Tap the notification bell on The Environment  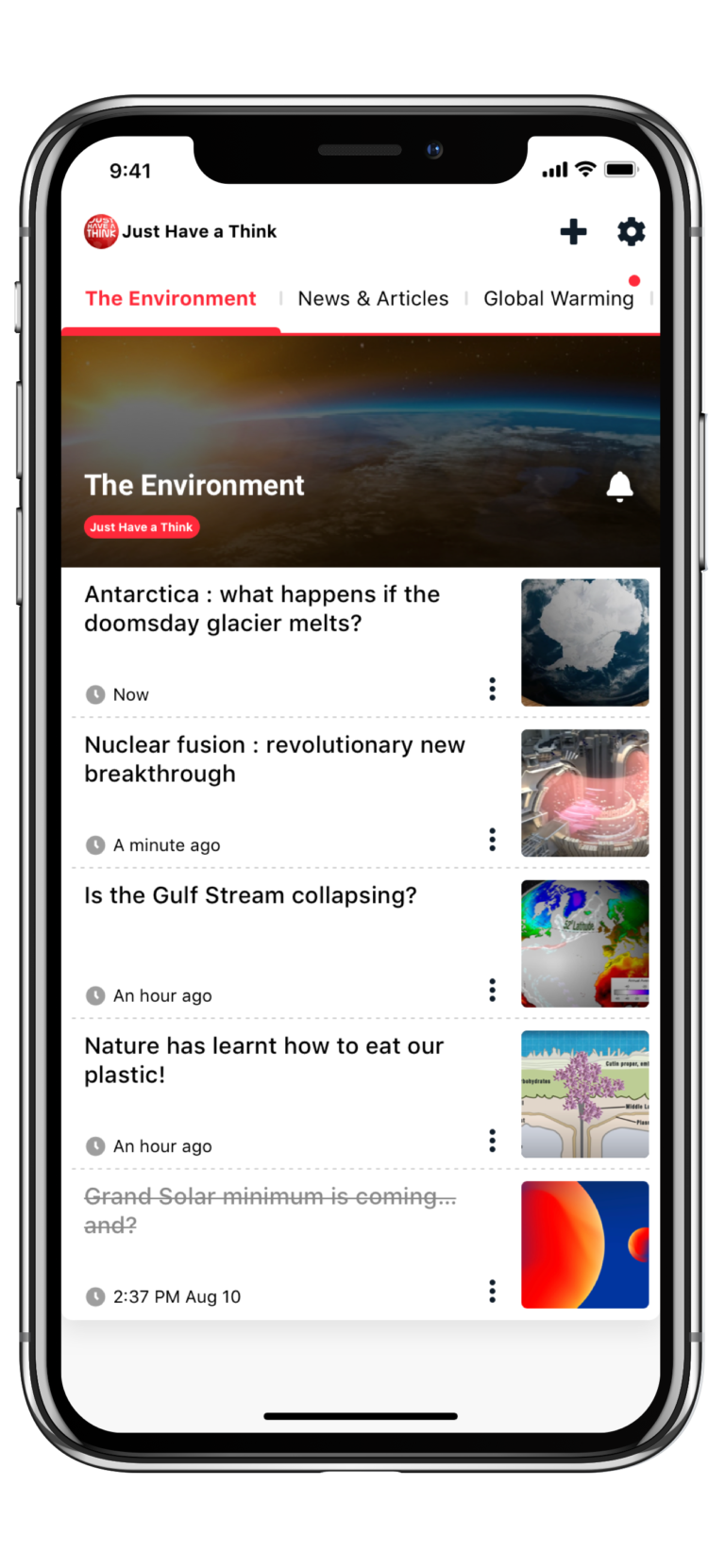tap(619, 486)
